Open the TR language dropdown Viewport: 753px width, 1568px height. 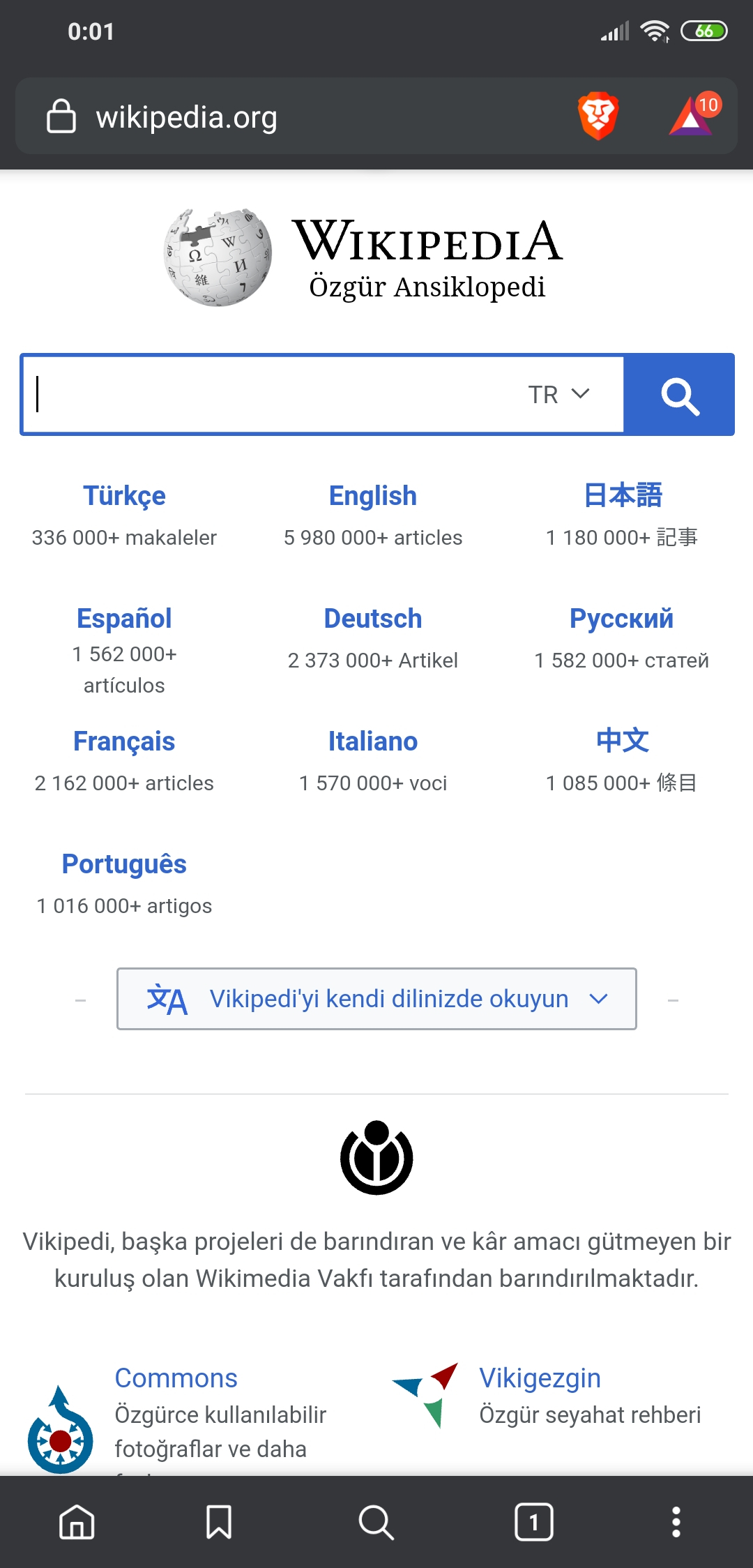pos(559,395)
